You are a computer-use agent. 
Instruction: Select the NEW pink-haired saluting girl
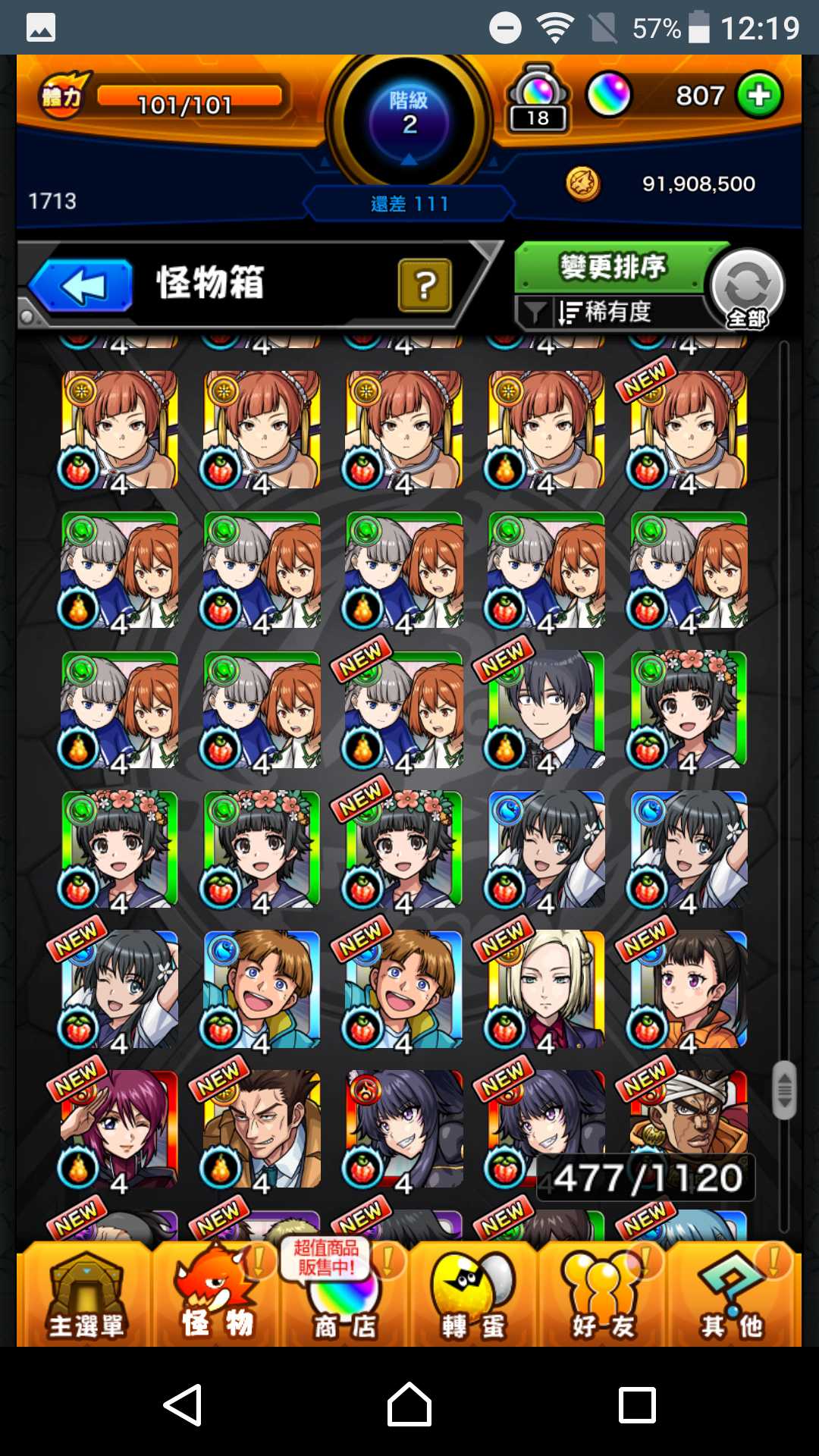coord(120,1129)
